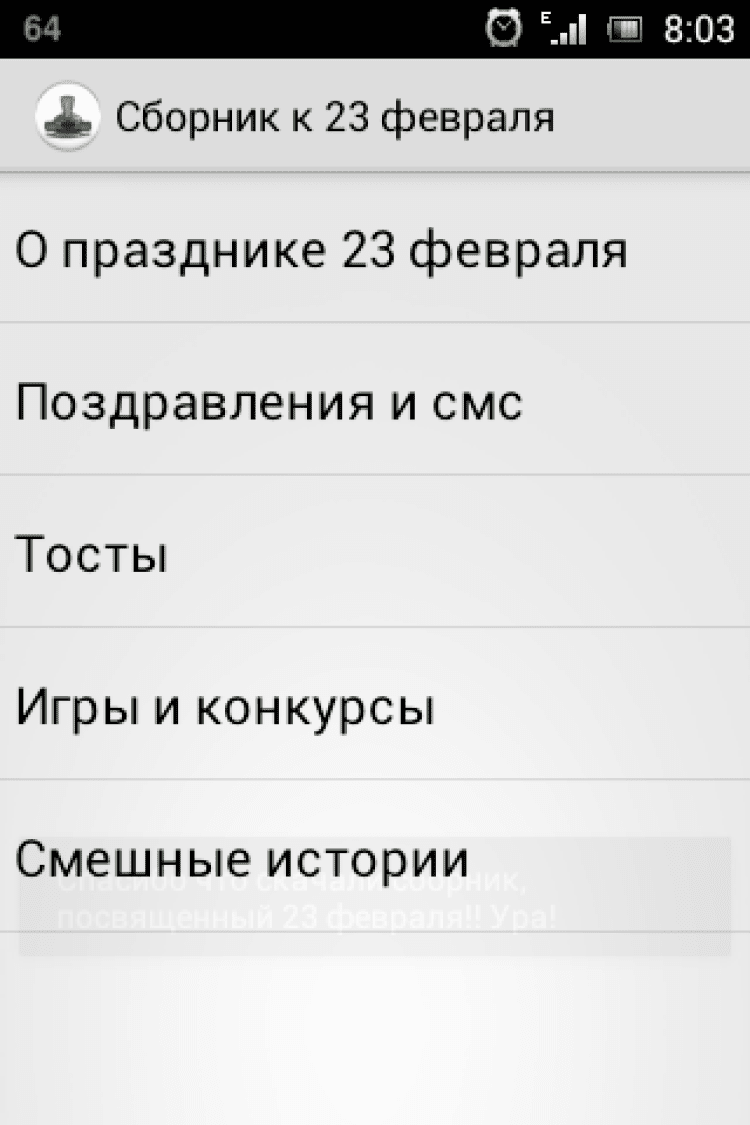Viewport: 750px width, 1125px height.
Task: Tap "Смешные истории" row
Action: point(242,858)
